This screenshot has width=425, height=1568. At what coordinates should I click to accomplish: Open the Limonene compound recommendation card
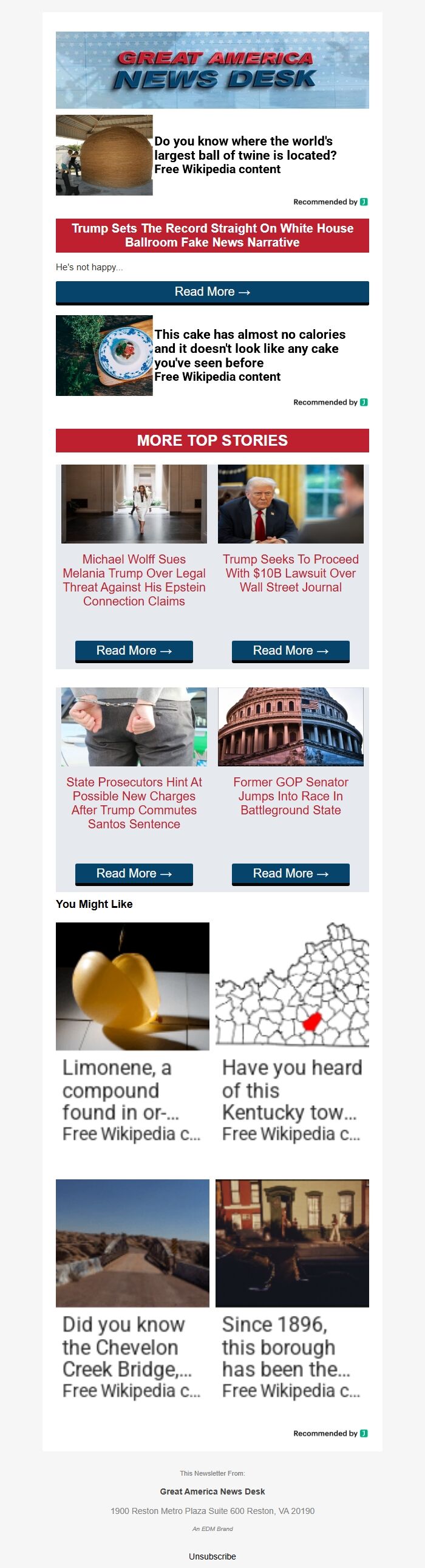click(132, 1035)
